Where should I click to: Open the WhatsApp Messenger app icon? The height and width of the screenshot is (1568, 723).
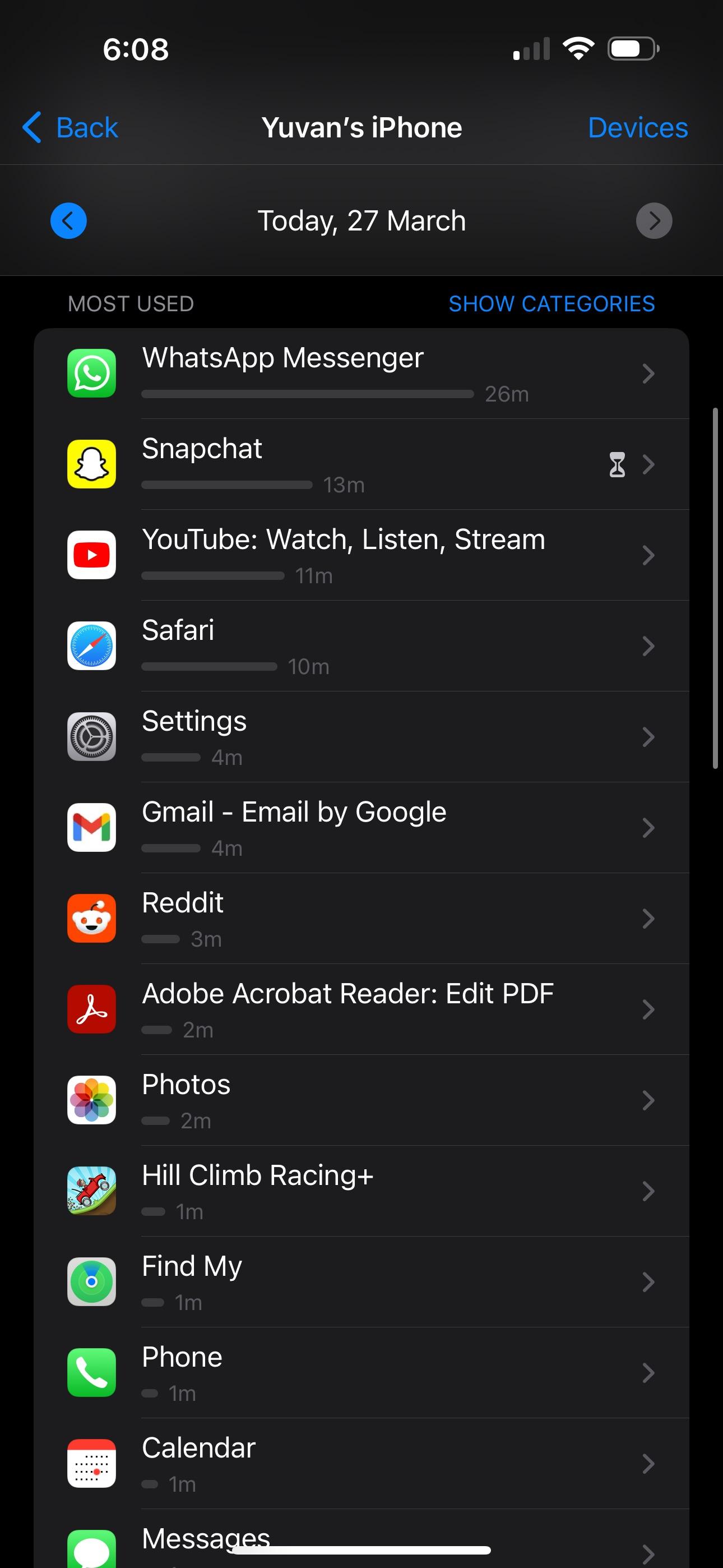(x=91, y=373)
